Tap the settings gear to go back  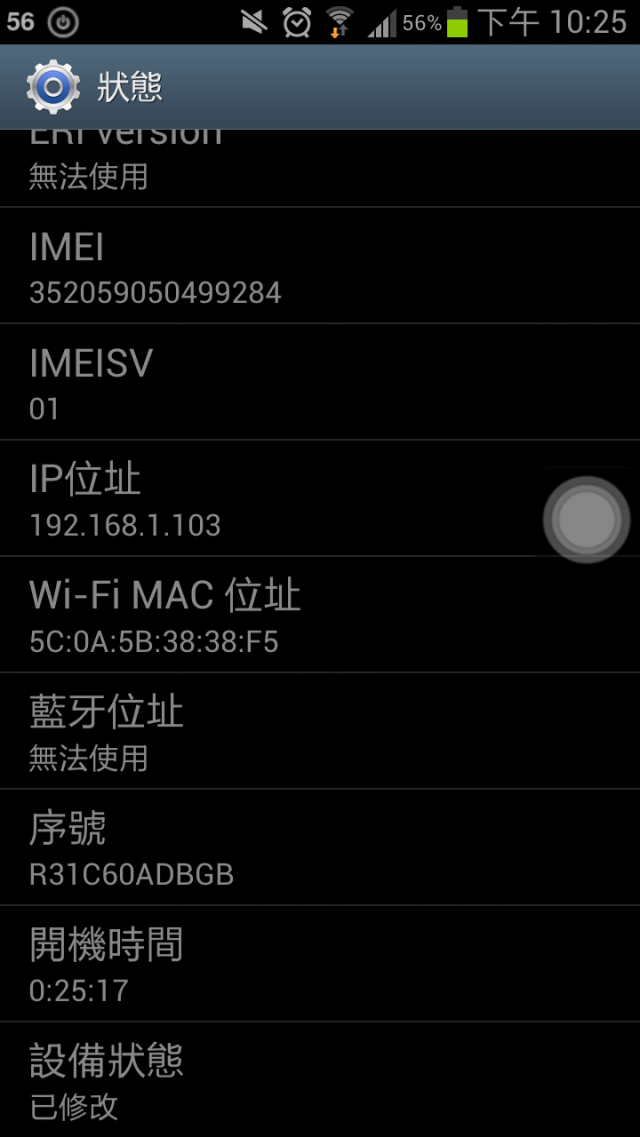[53, 88]
